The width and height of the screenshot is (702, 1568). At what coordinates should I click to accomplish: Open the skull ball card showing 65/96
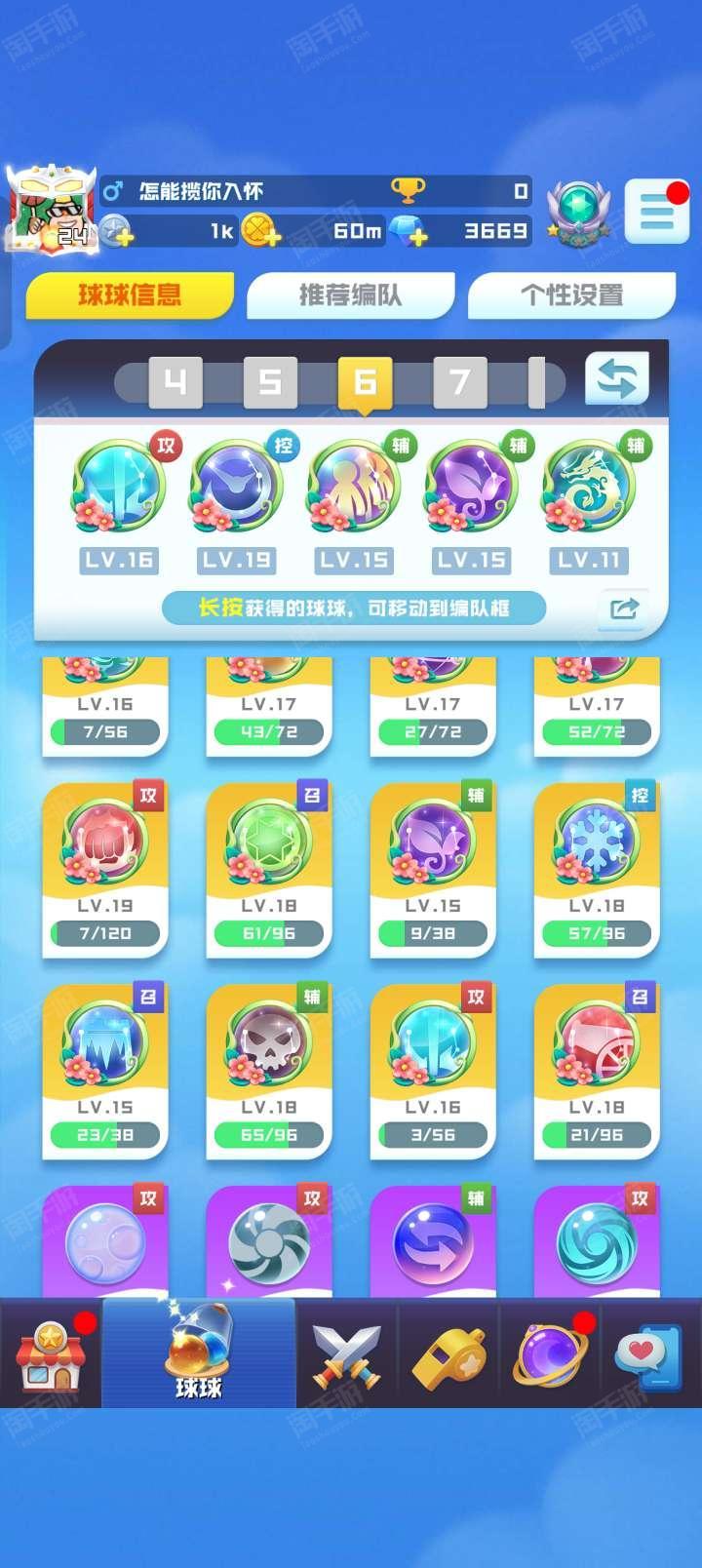269,1072
